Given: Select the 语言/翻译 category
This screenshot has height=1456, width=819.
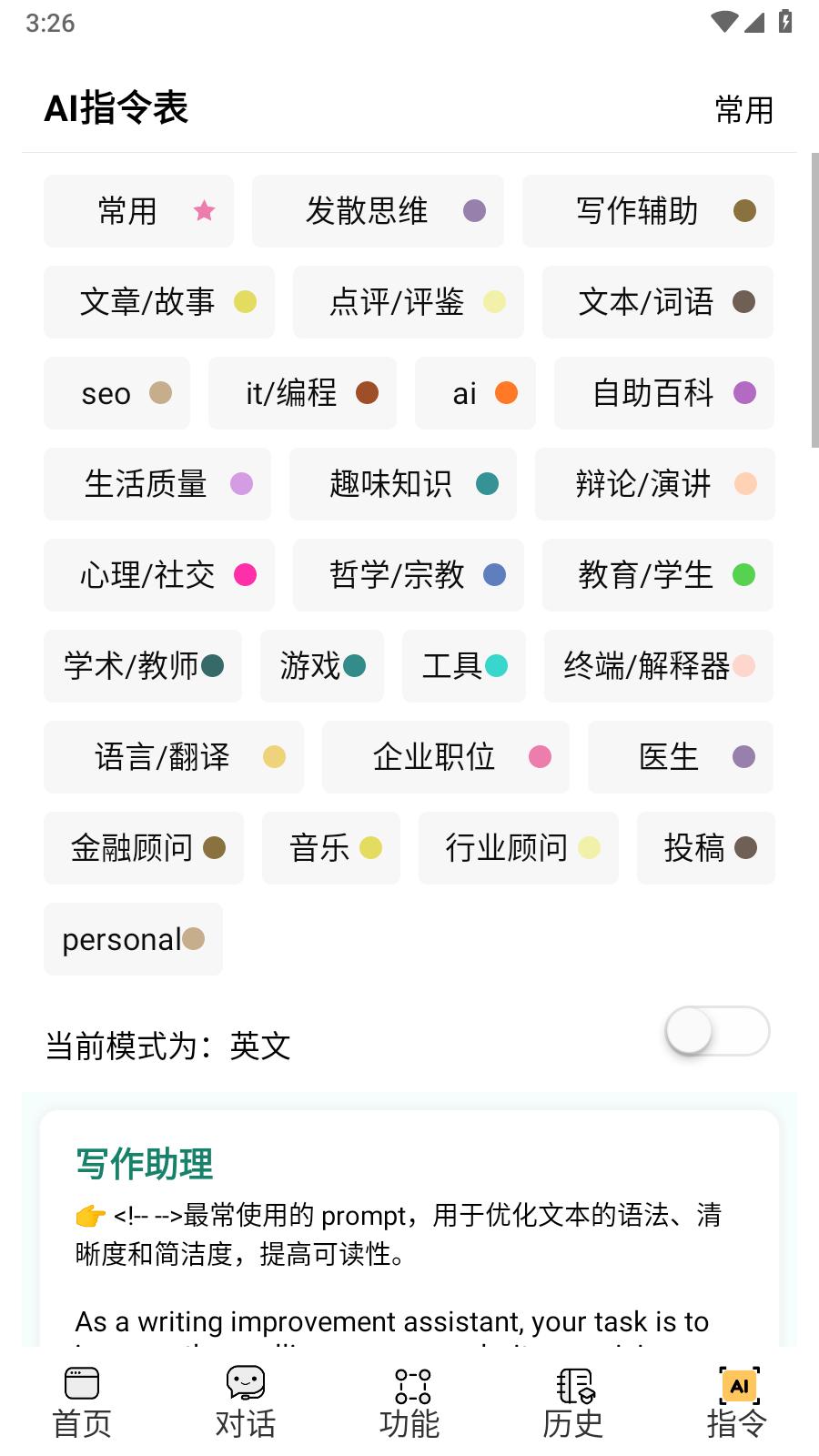Looking at the screenshot, I should (x=174, y=757).
